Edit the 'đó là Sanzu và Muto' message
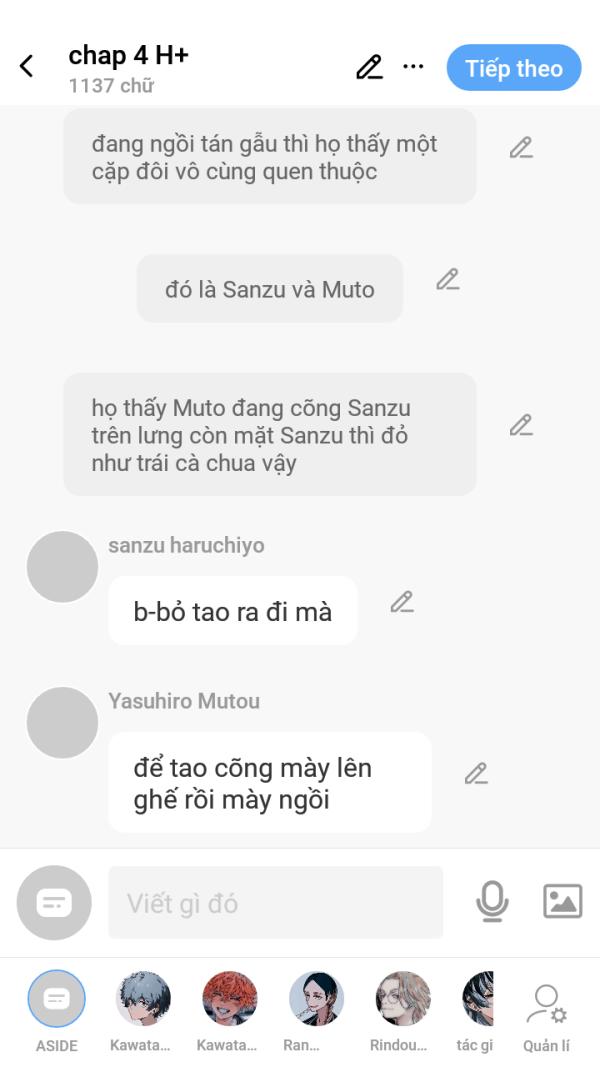The image size is (600, 1067). (x=448, y=279)
